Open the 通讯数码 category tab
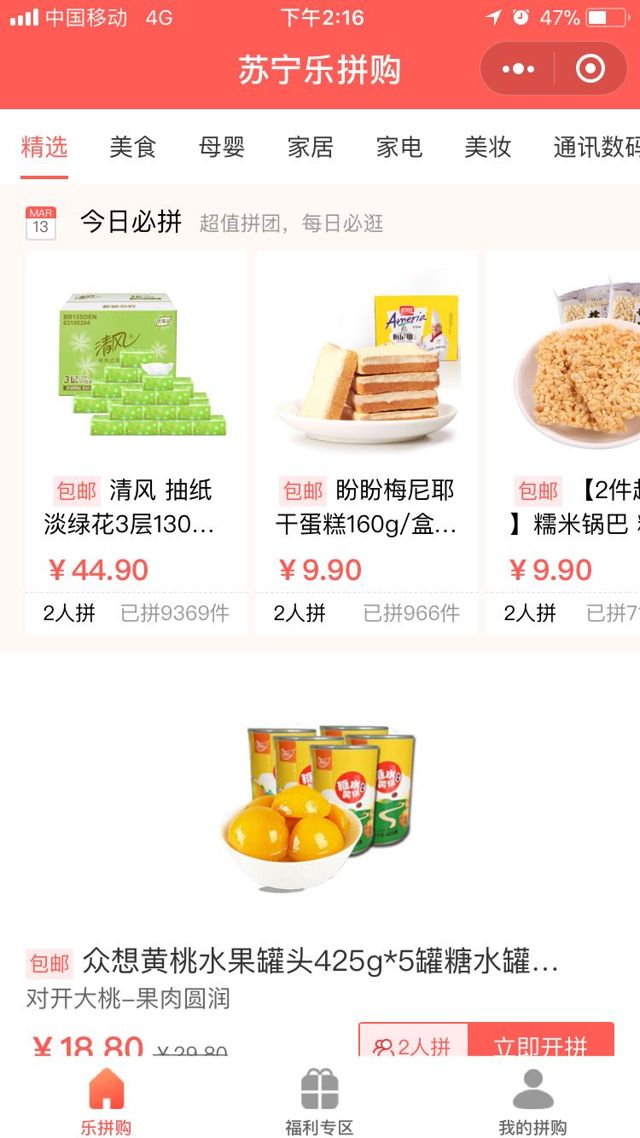Screen dimensions: 640x1138 click(596, 147)
